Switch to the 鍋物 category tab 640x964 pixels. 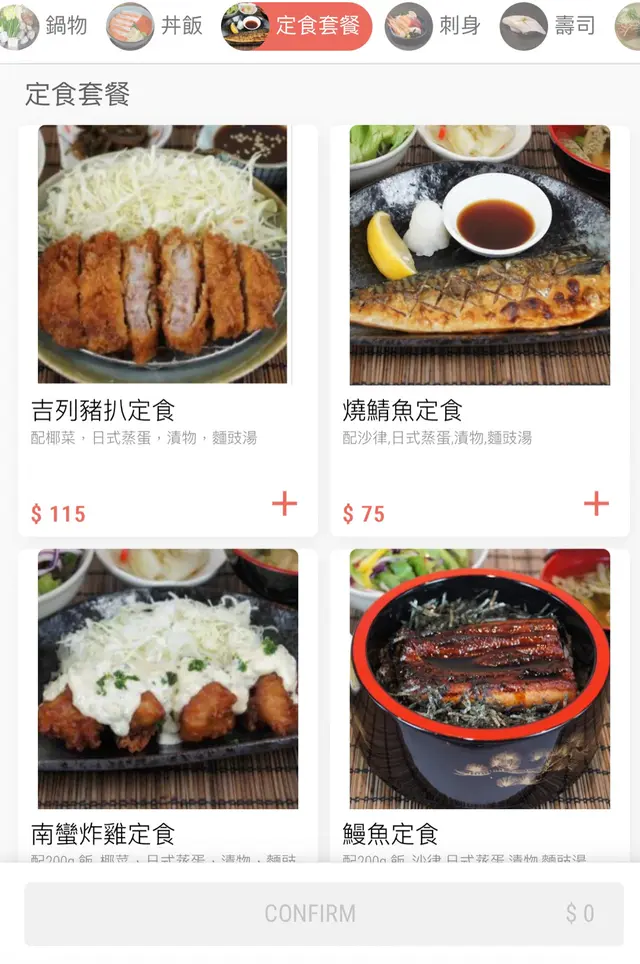(x=47, y=26)
